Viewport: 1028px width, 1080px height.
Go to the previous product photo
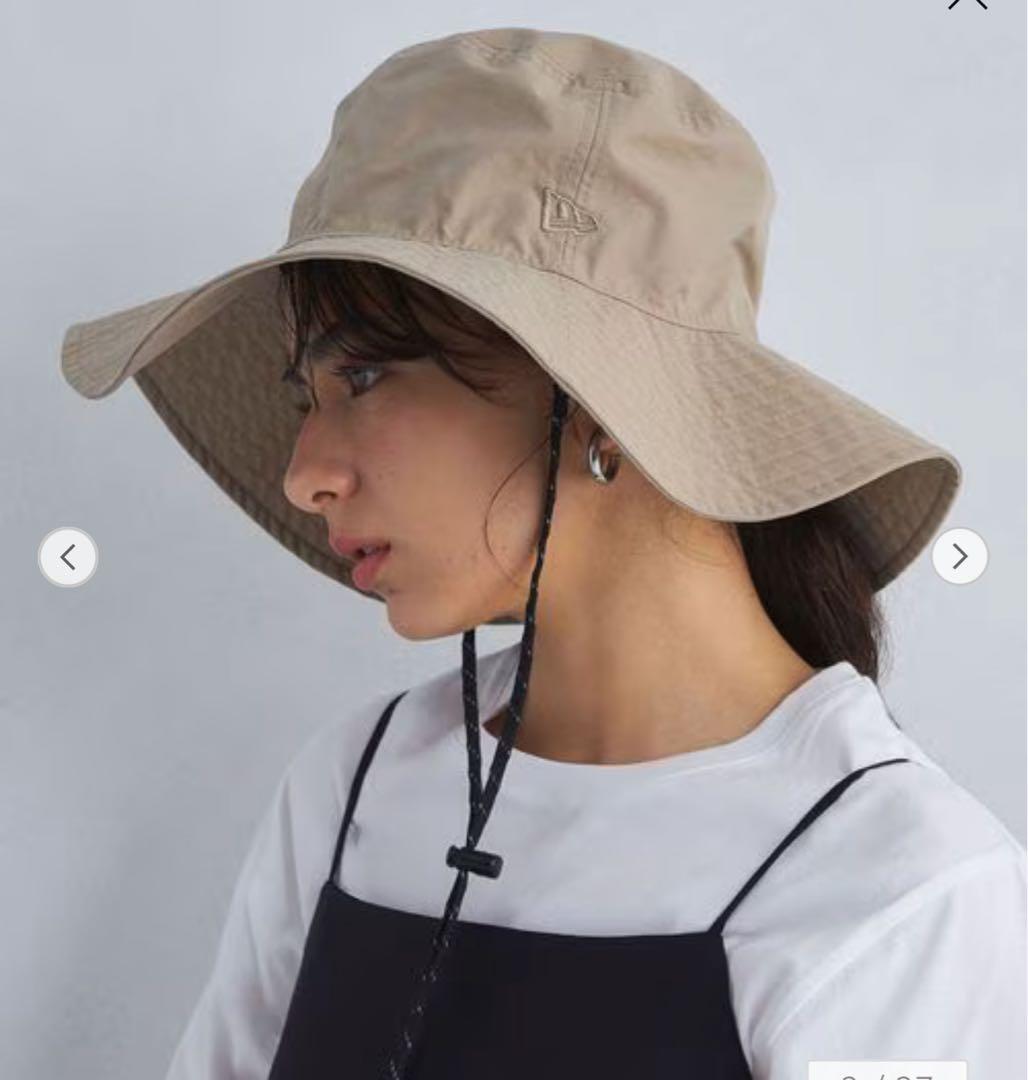pos(68,557)
